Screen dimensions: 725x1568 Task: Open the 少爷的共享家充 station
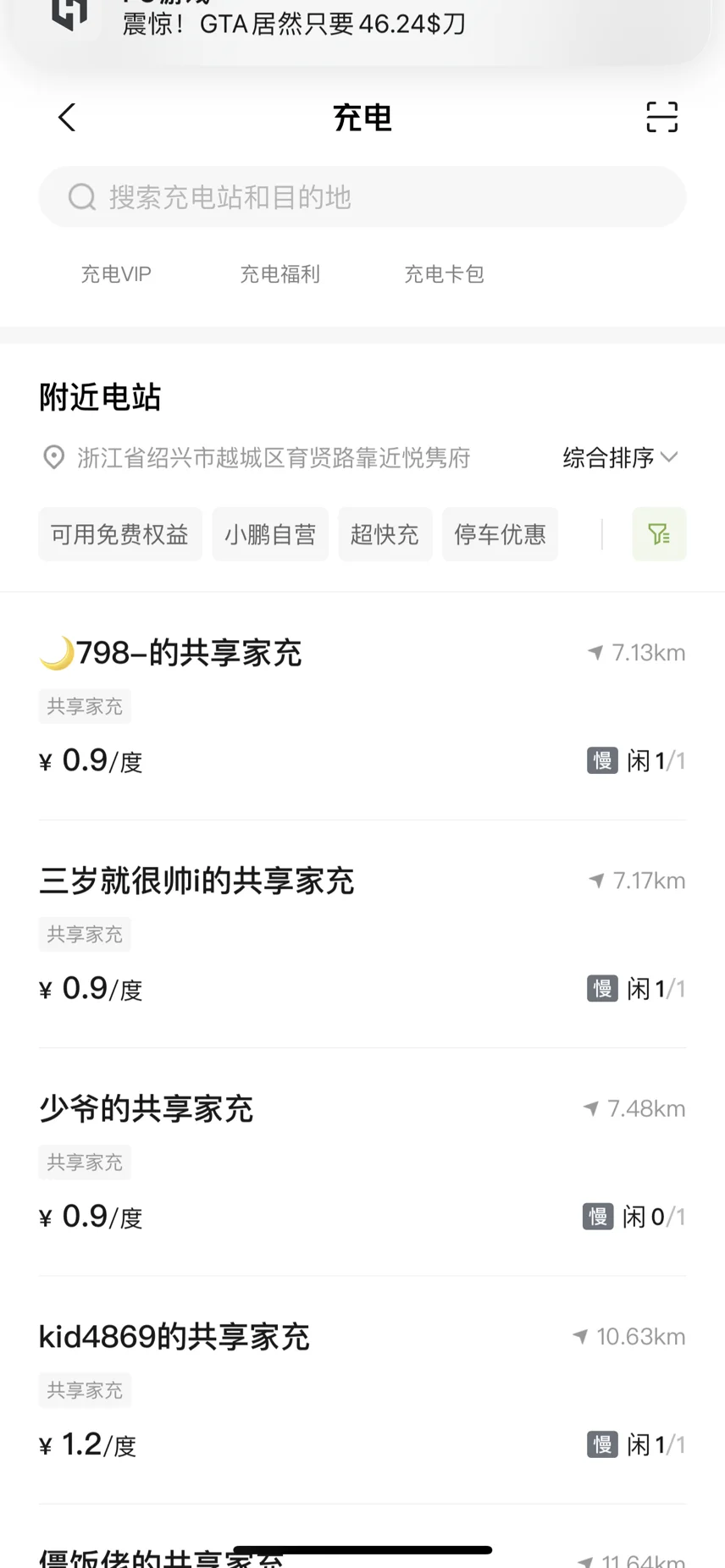362,1162
